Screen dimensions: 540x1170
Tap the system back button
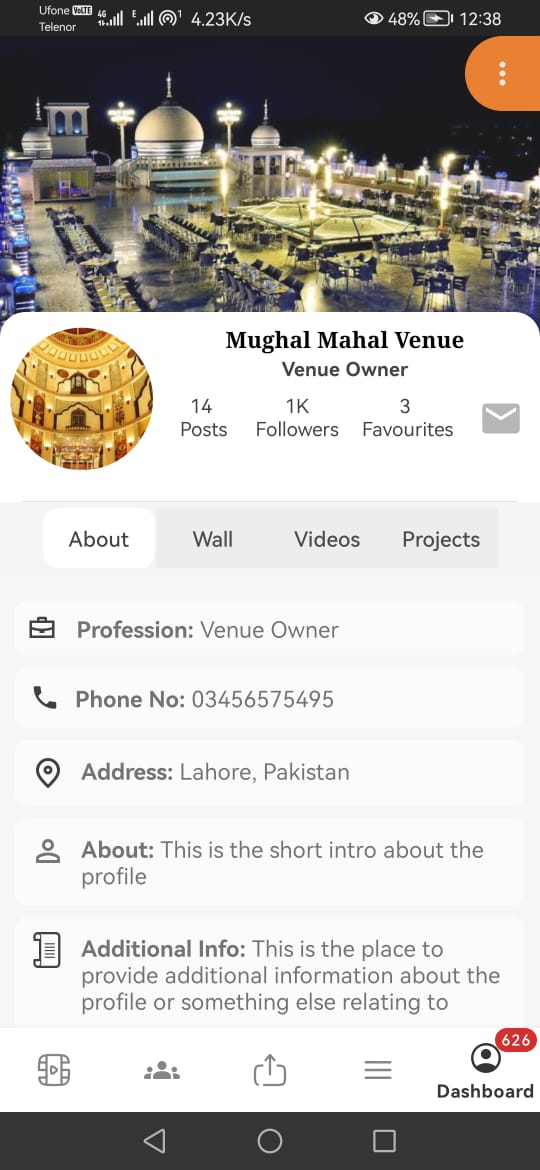[x=154, y=1141]
